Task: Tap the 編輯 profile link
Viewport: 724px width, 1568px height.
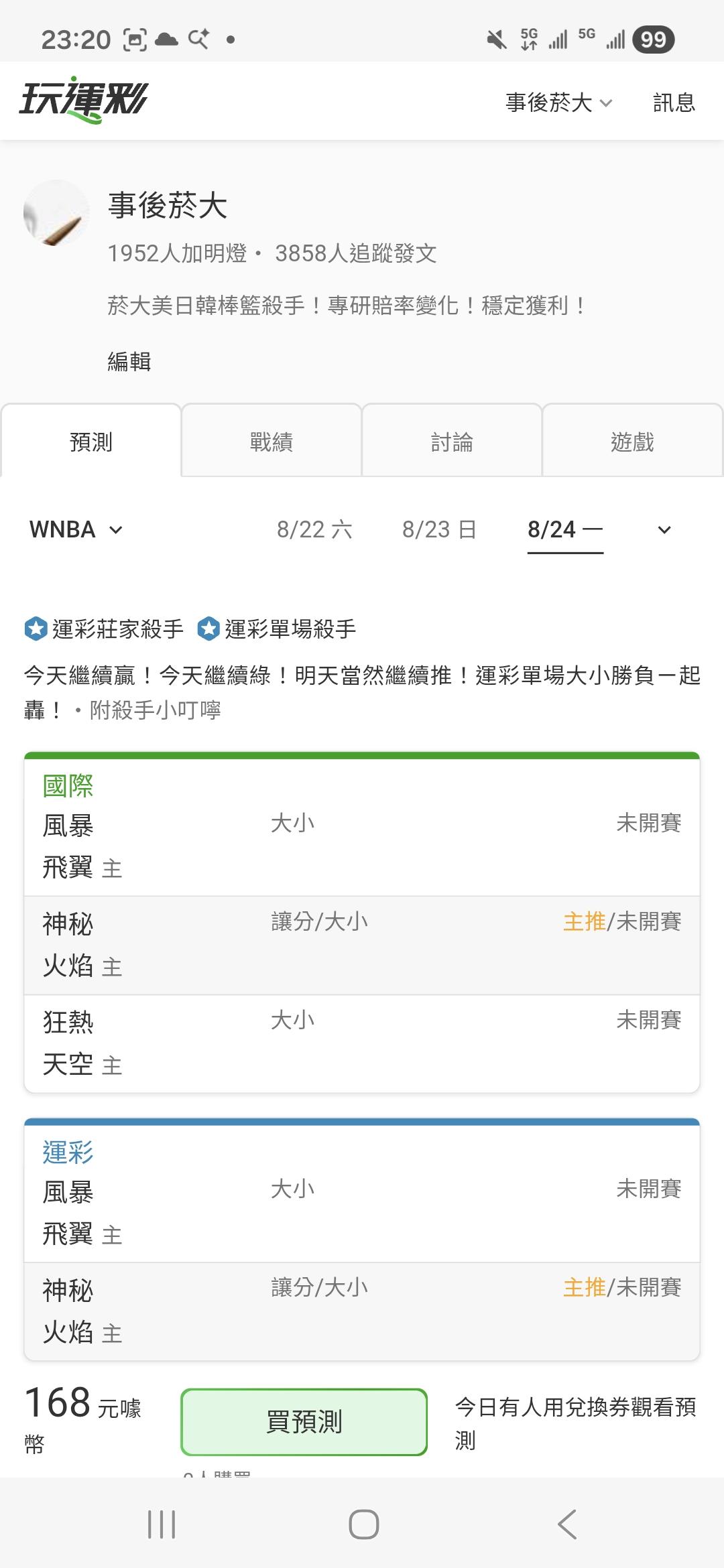Action: tap(129, 362)
